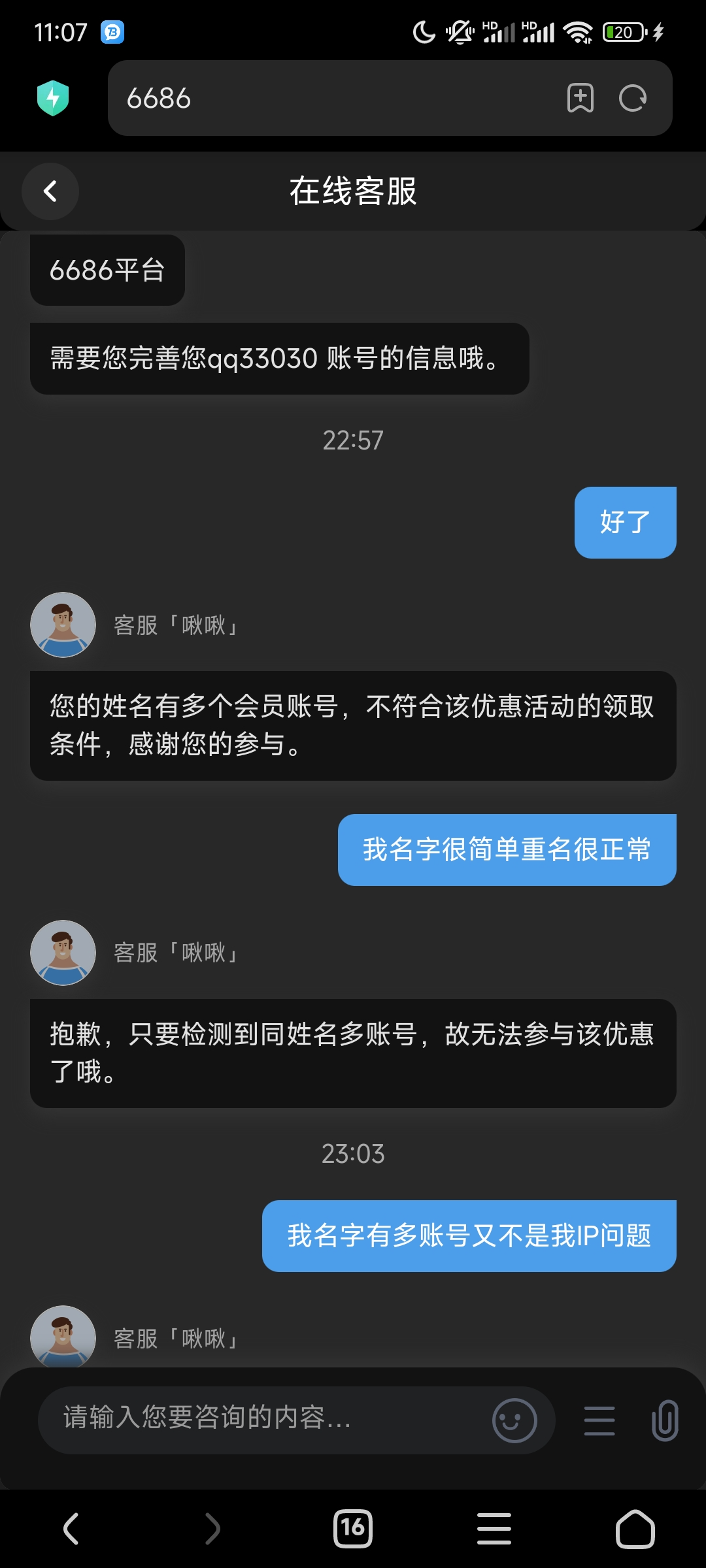Tap the 6686平台 message bubble
Viewport: 706px width, 1568px height.
point(107,269)
